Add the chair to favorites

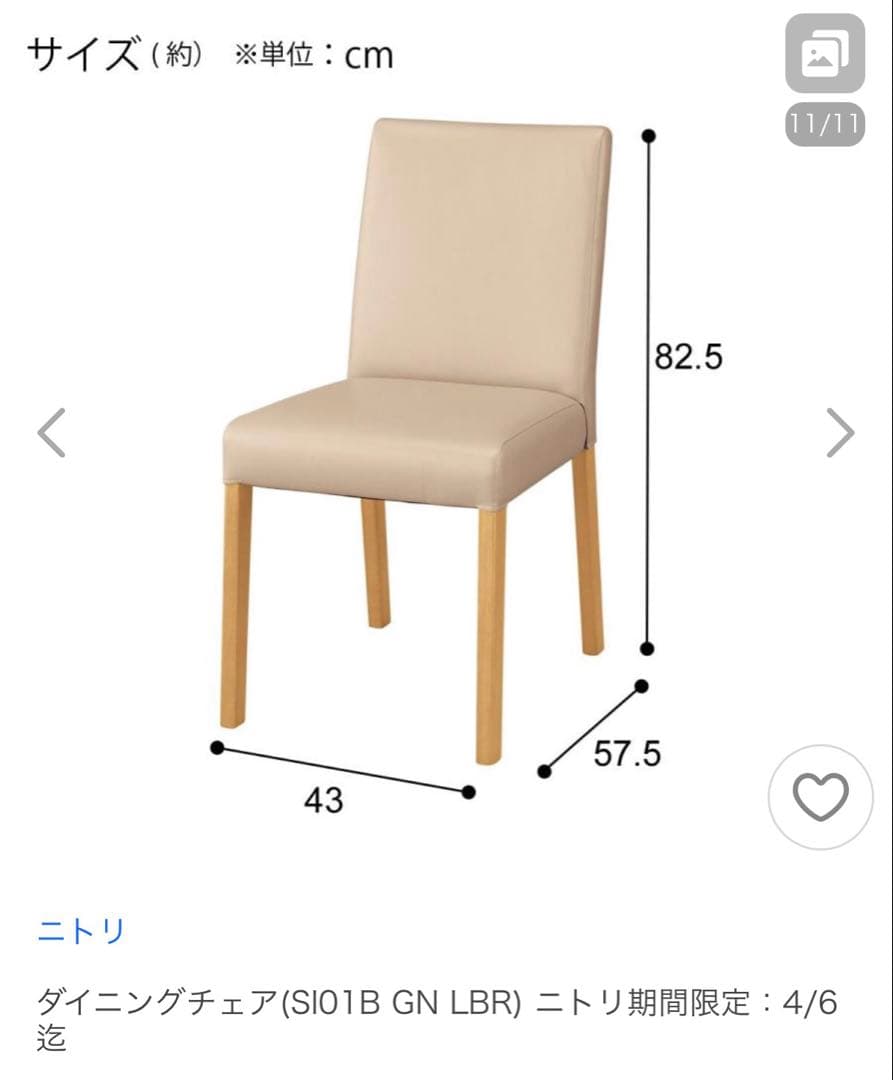[x=821, y=797]
